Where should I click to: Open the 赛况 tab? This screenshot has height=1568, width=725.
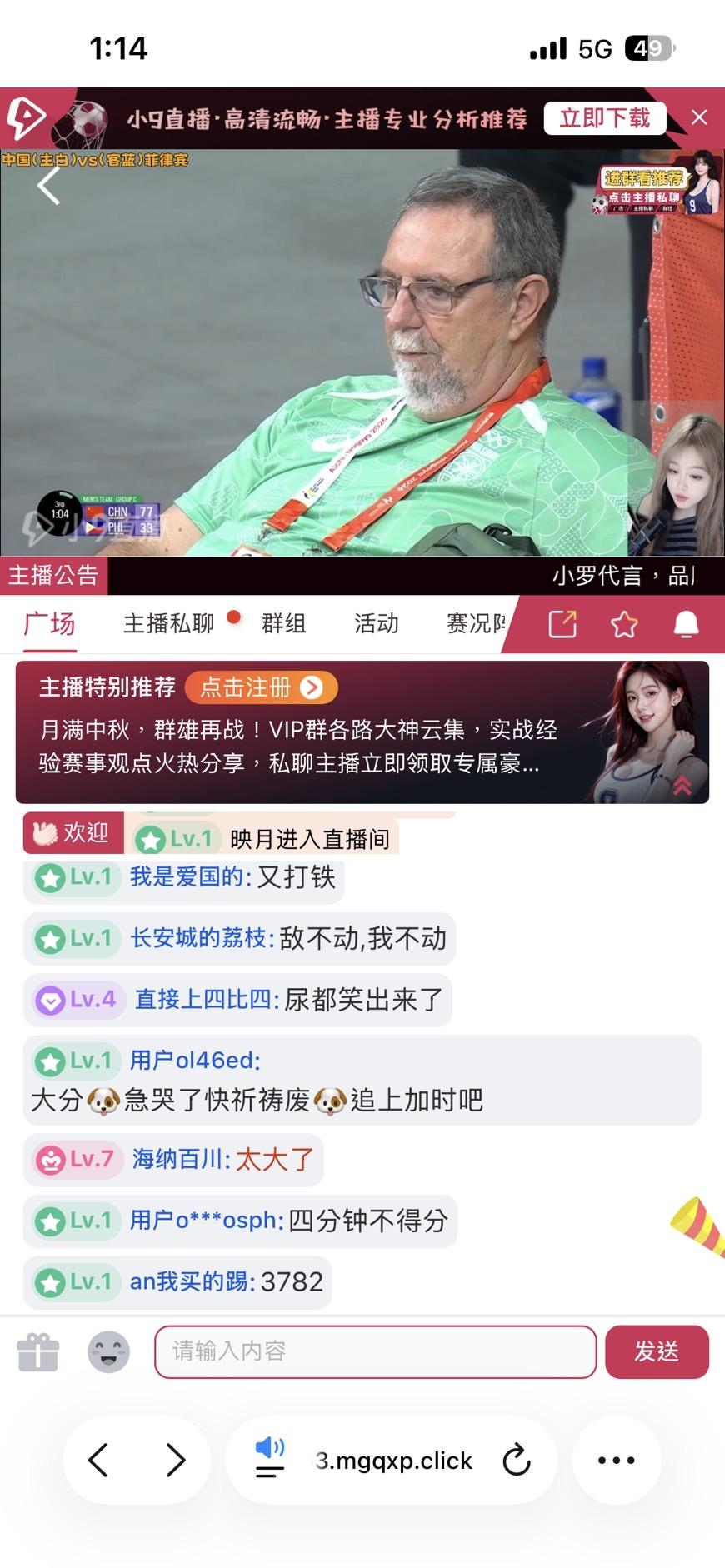477,623
